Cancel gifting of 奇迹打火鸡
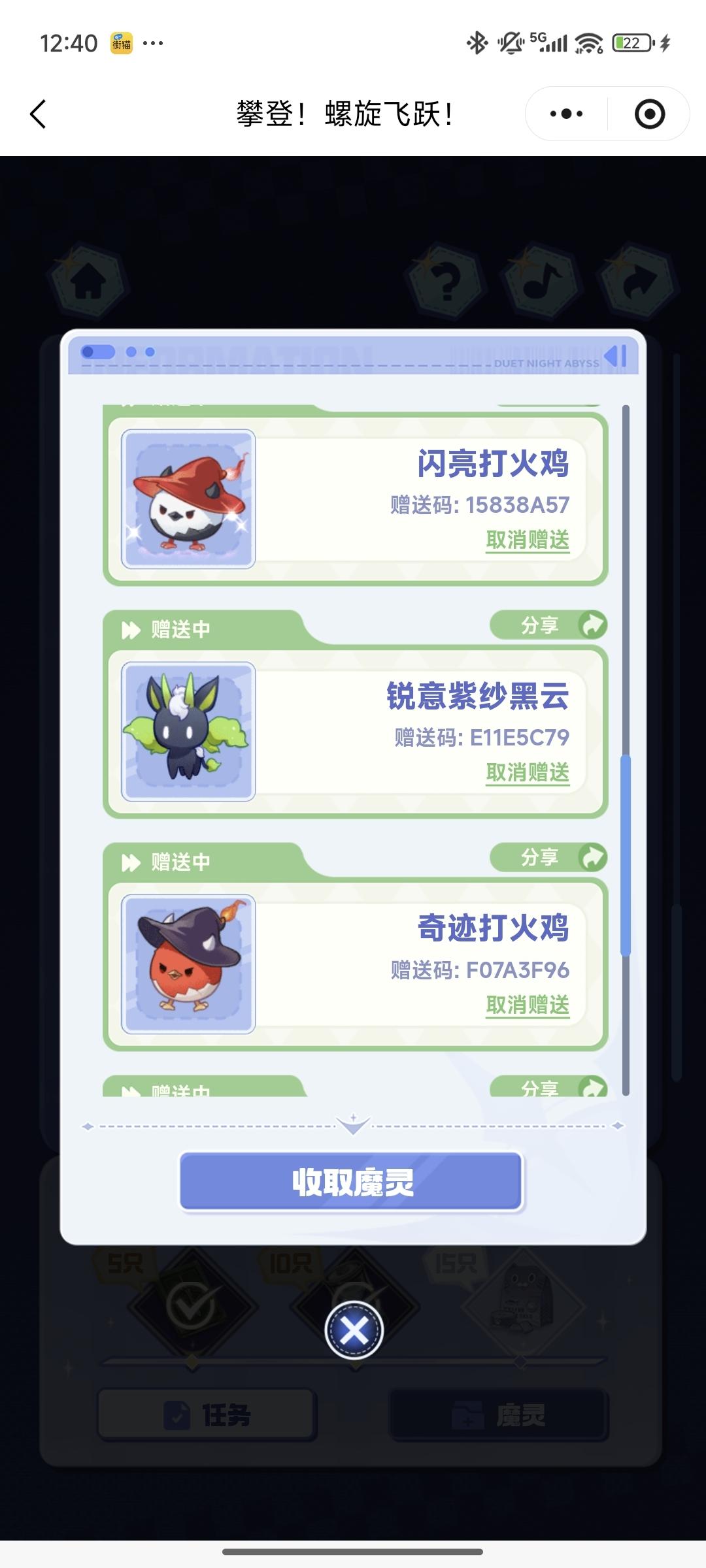This screenshot has width=706, height=1568. point(527,1005)
